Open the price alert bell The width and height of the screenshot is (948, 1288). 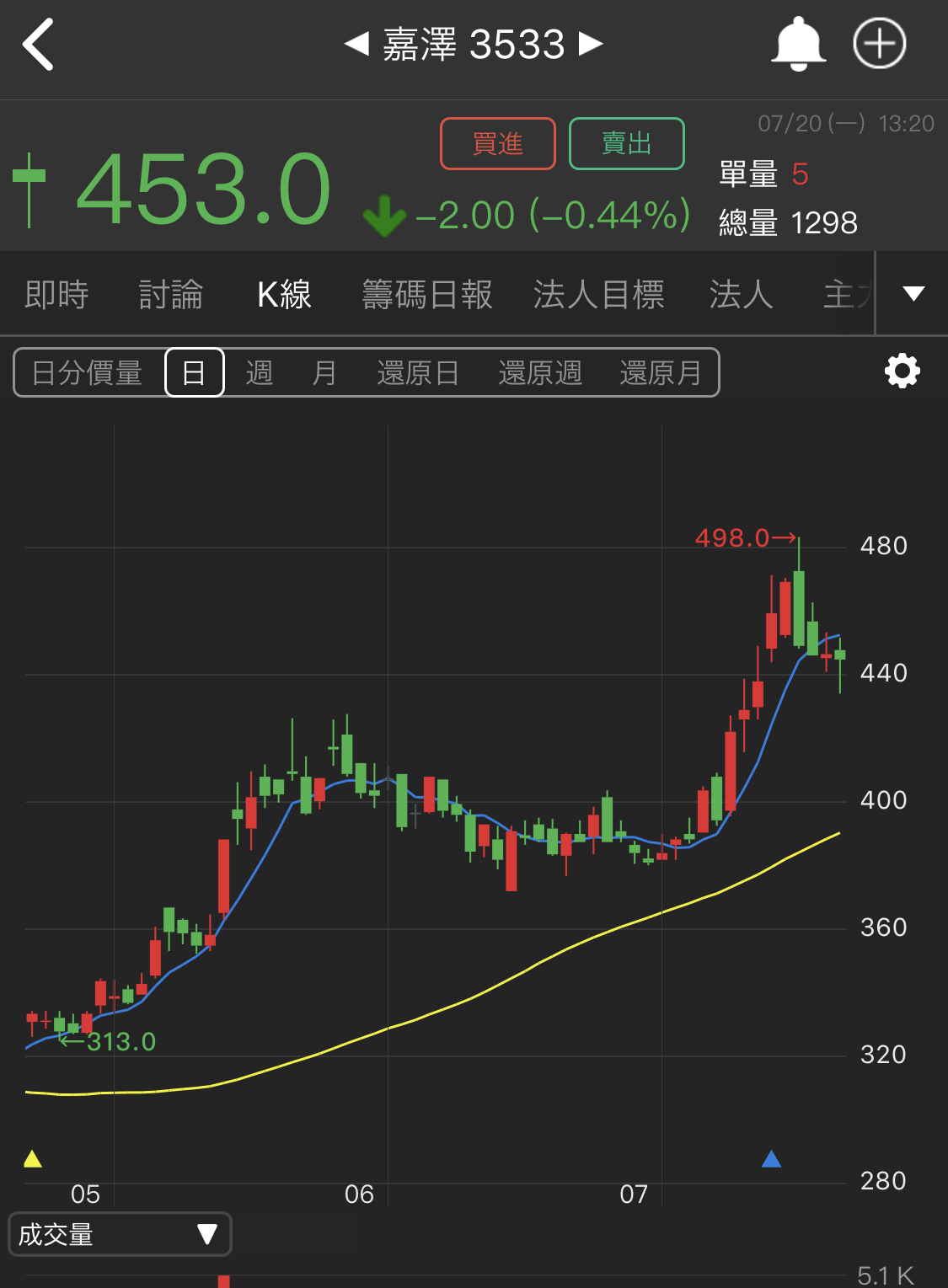(797, 45)
